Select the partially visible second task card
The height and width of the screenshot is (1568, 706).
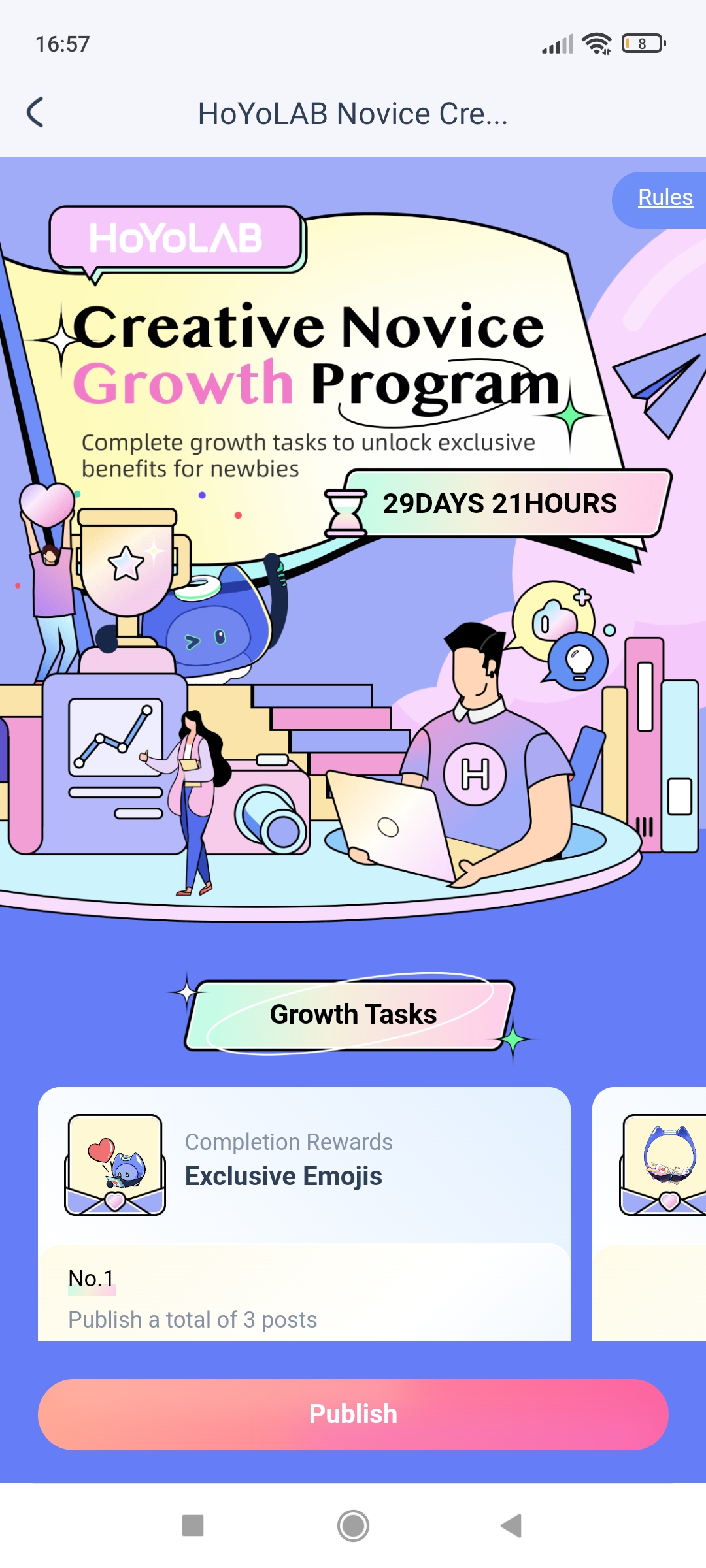[650, 1214]
